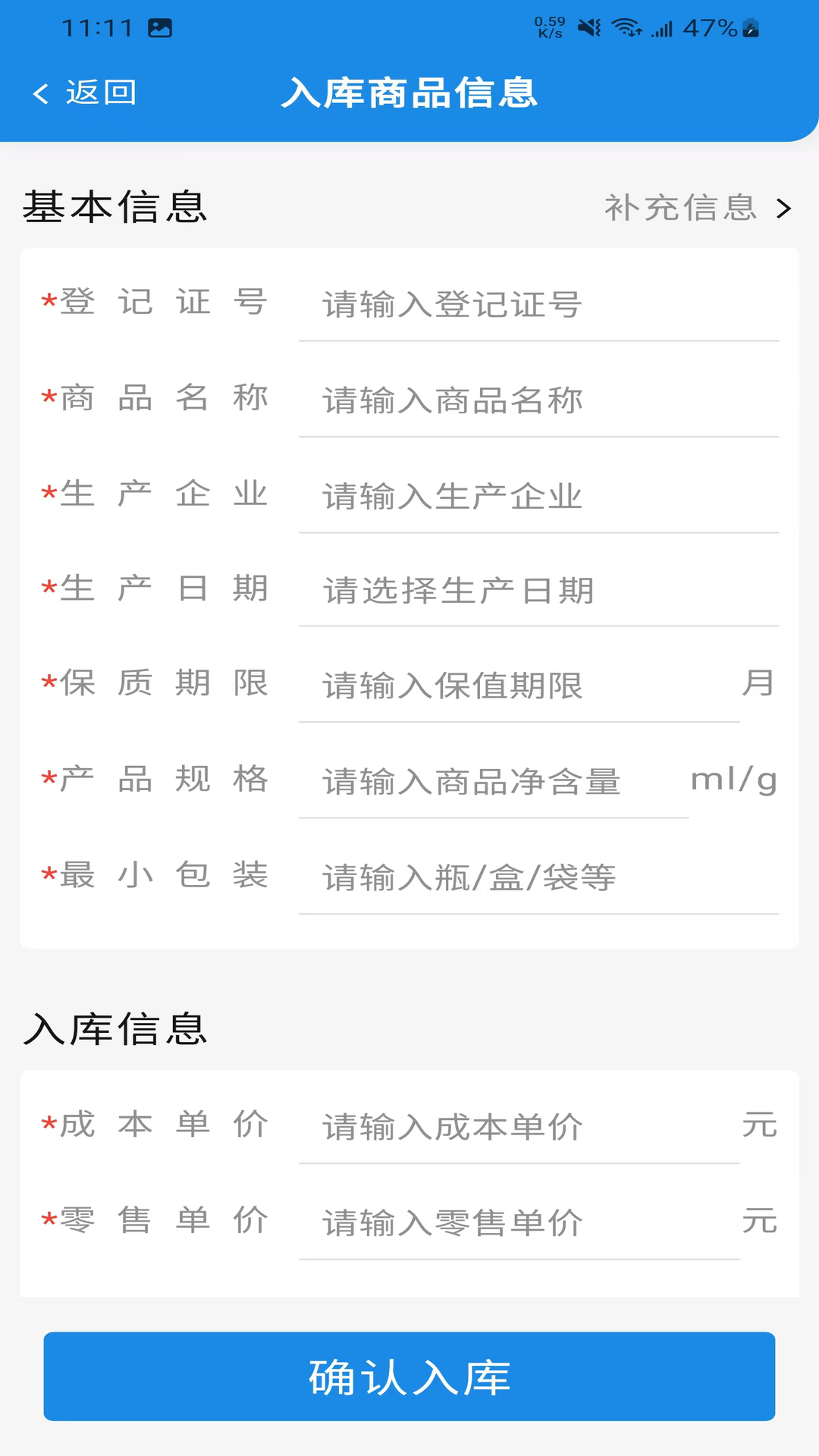This screenshot has width=819, height=1456.
Task: Tap 返回 to go back
Action: point(101,93)
